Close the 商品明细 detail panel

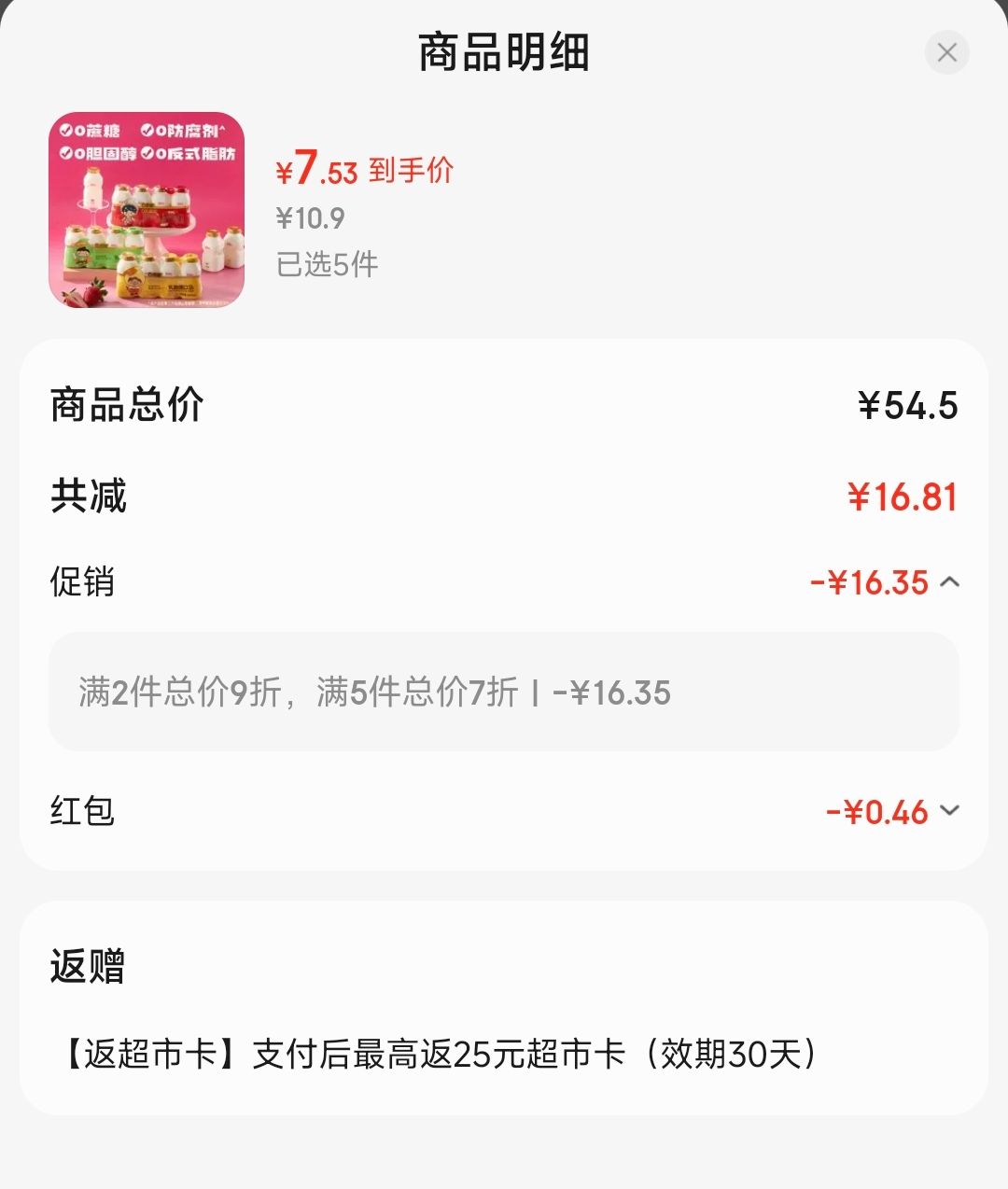click(x=947, y=53)
